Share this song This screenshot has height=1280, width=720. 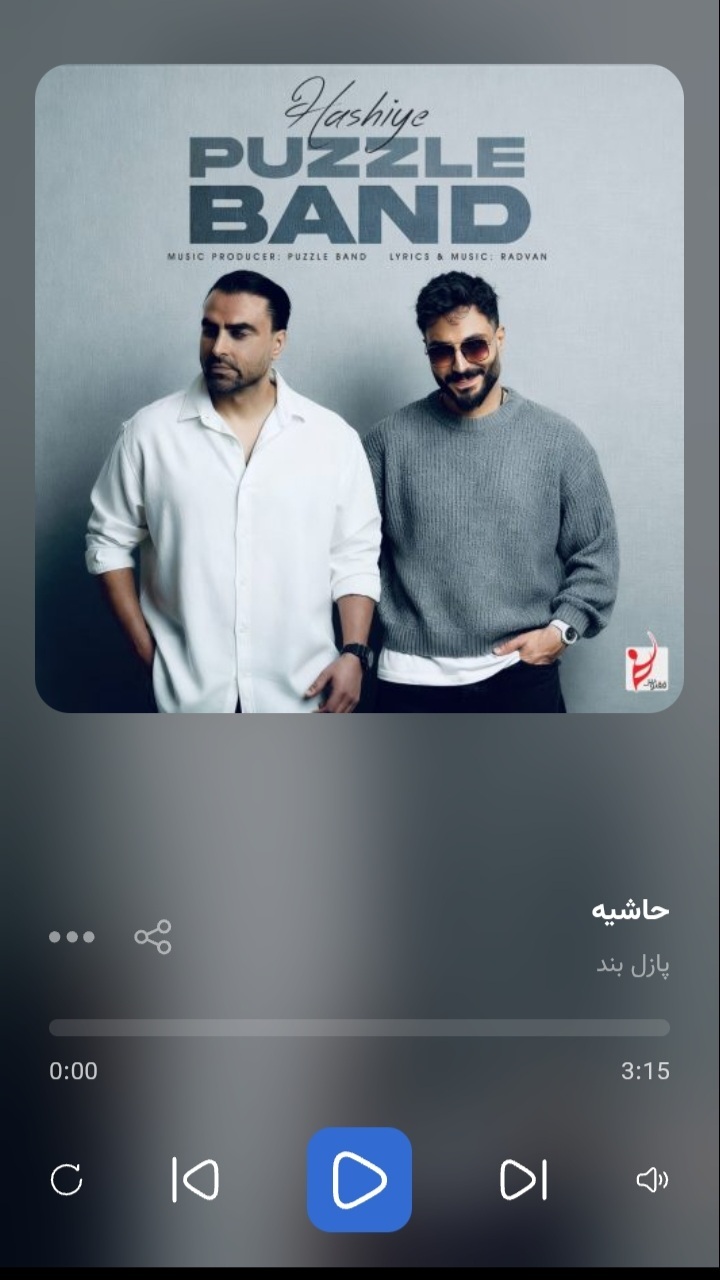click(153, 937)
